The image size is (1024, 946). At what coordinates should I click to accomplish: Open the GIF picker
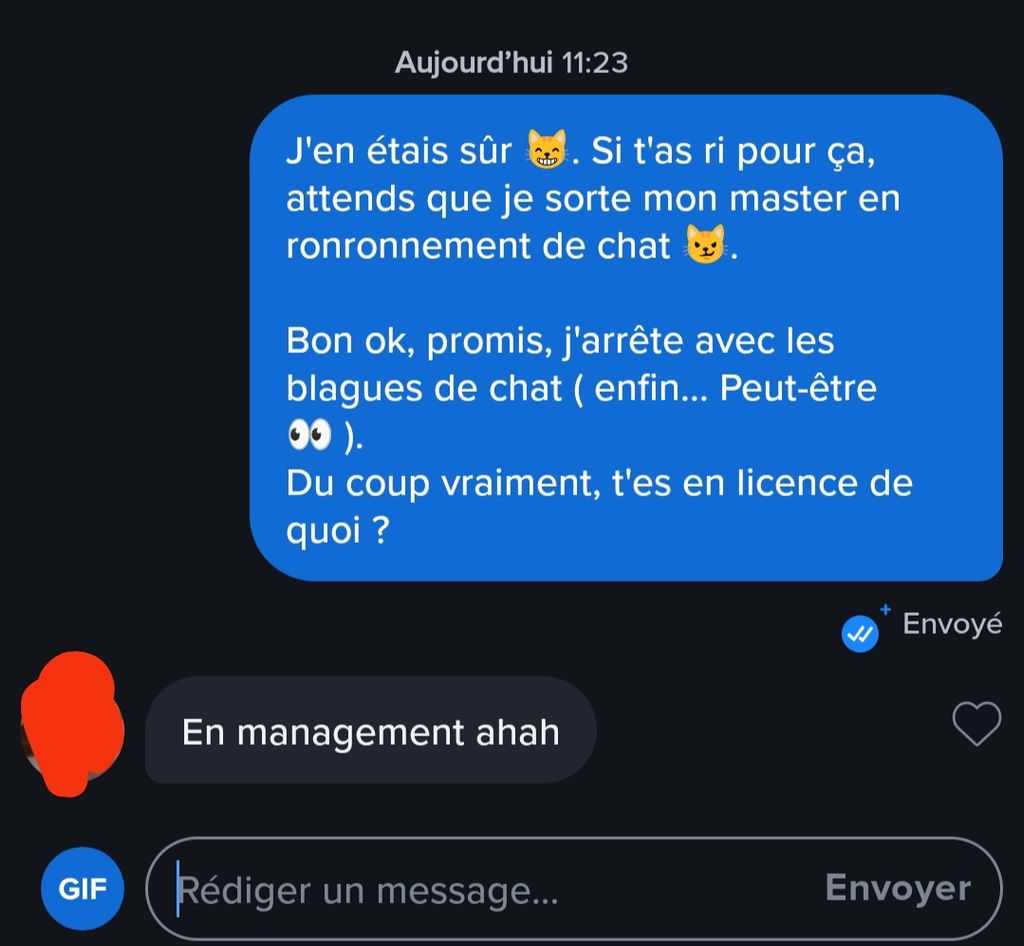tap(83, 889)
